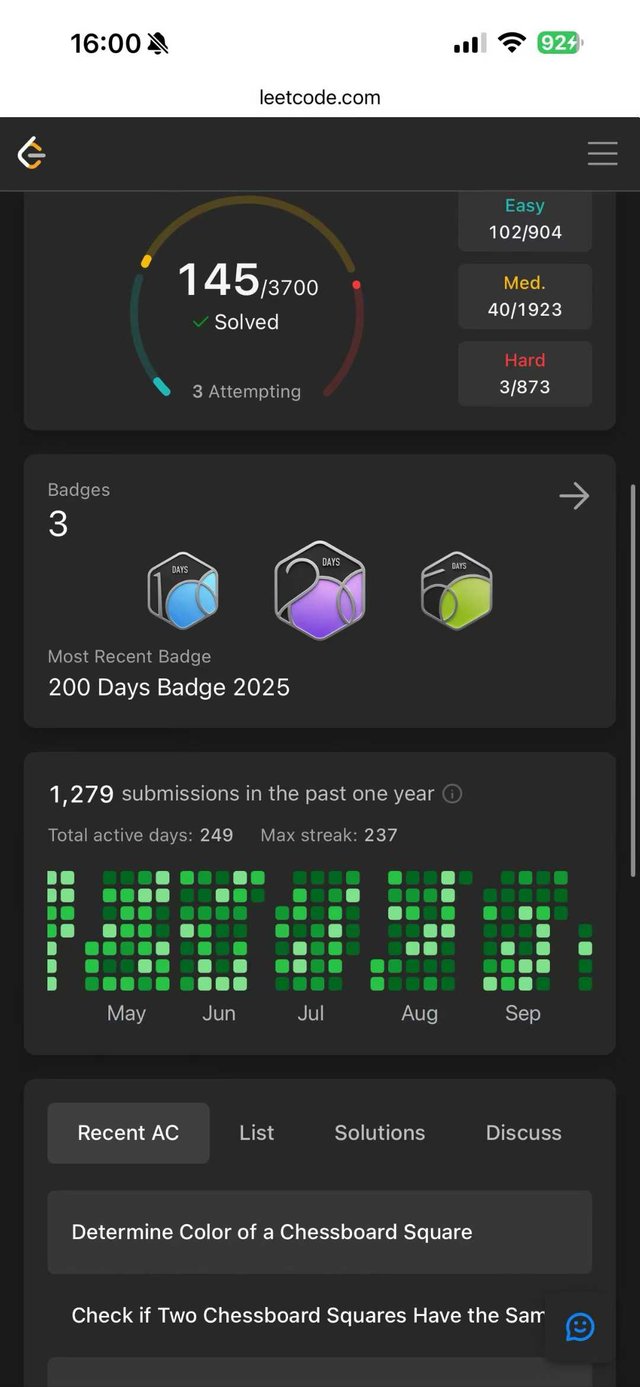Image resolution: width=640 pixels, height=1387 pixels.
Task: Switch to the Discuss tab
Action: click(x=523, y=1133)
